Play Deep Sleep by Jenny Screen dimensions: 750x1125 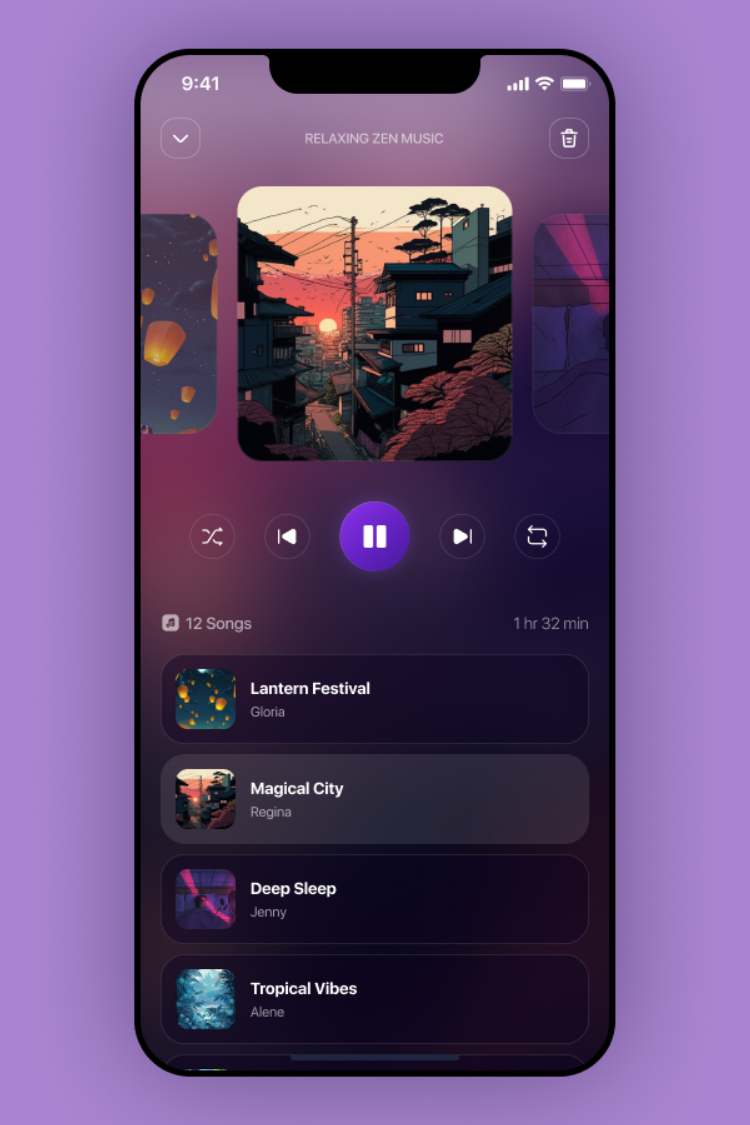click(x=375, y=899)
